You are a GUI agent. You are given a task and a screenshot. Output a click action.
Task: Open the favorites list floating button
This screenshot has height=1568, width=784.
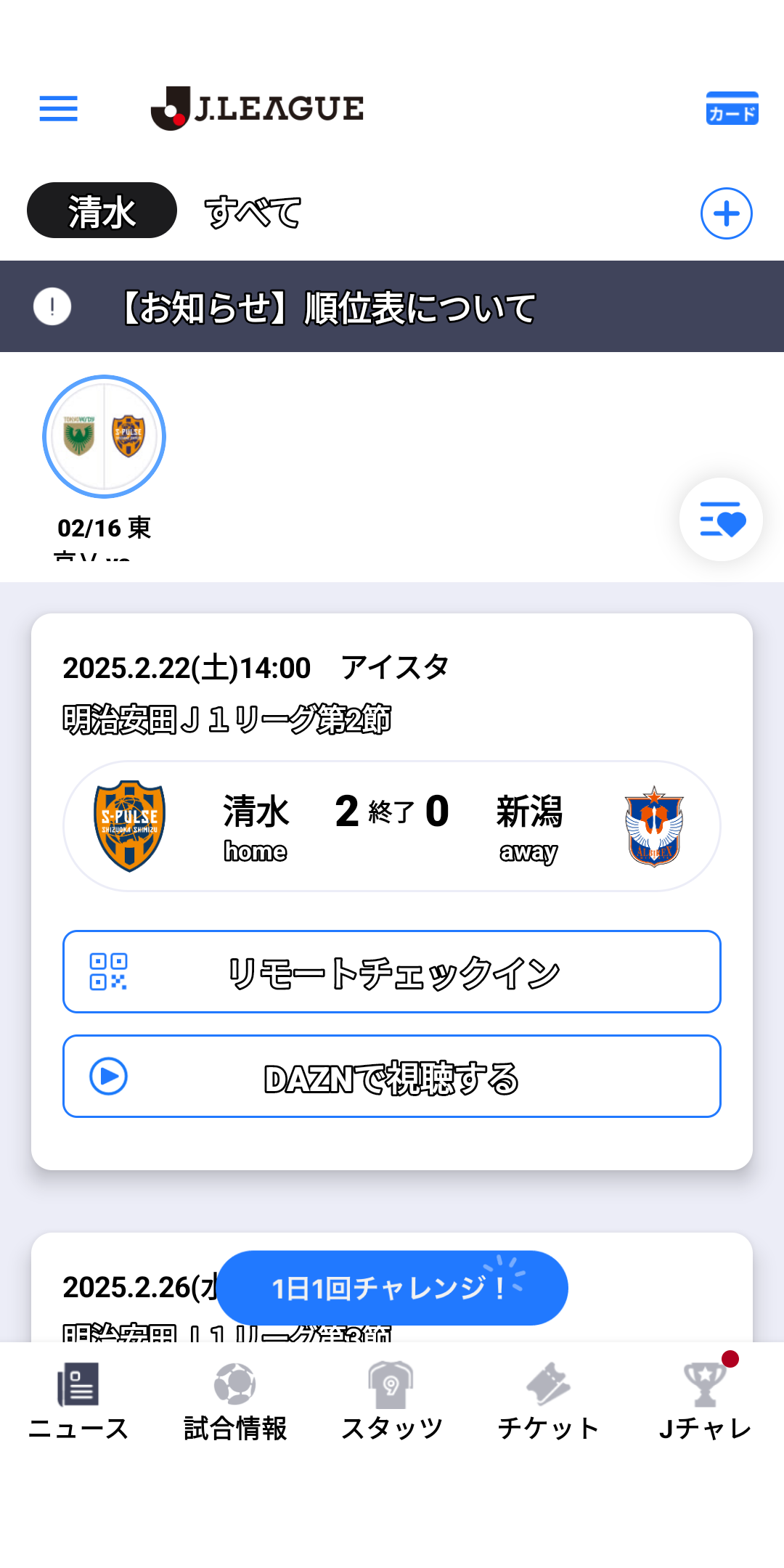pos(721,519)
